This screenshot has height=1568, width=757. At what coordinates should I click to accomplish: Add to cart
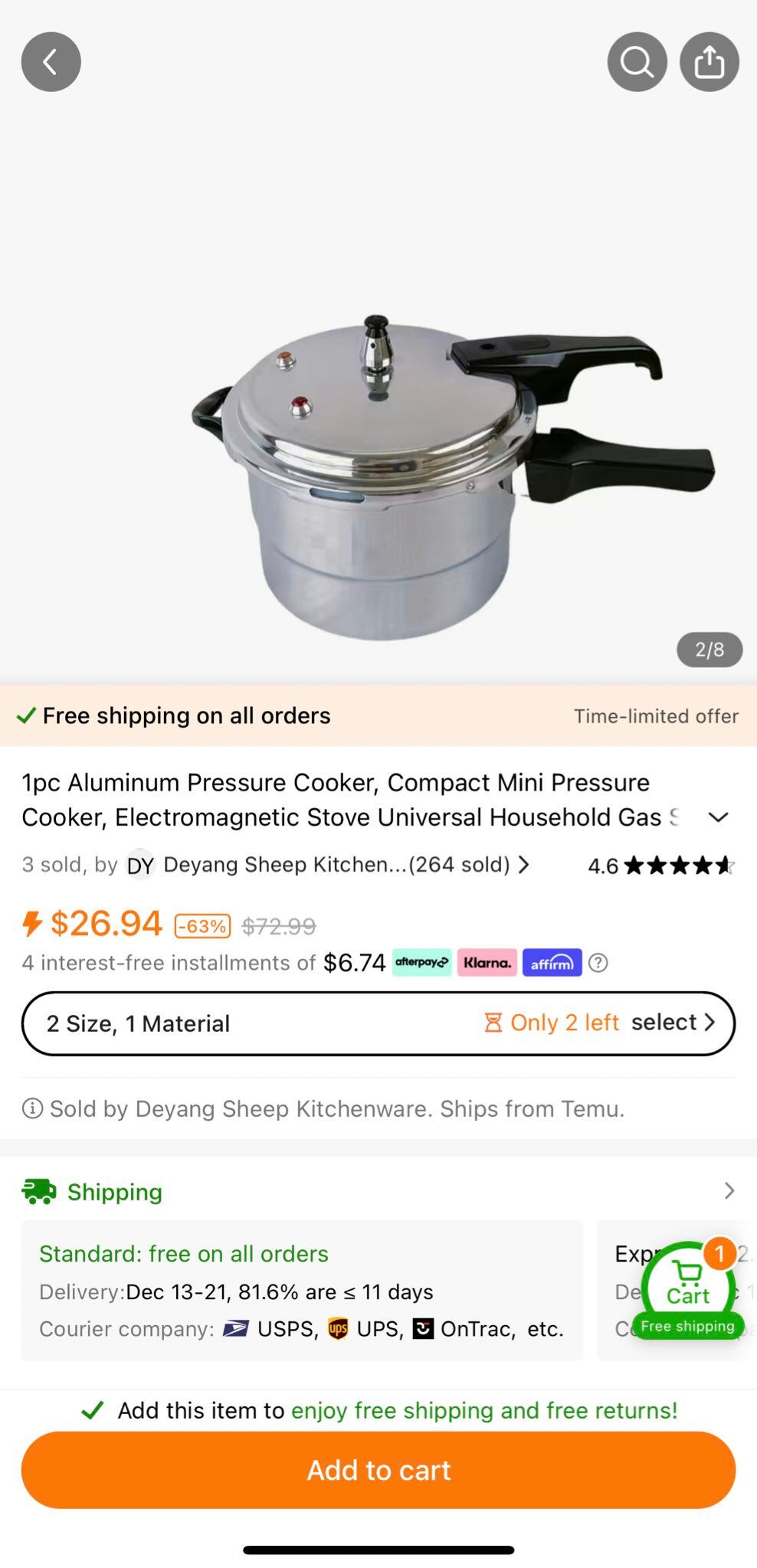click(x=378, y=1470)
